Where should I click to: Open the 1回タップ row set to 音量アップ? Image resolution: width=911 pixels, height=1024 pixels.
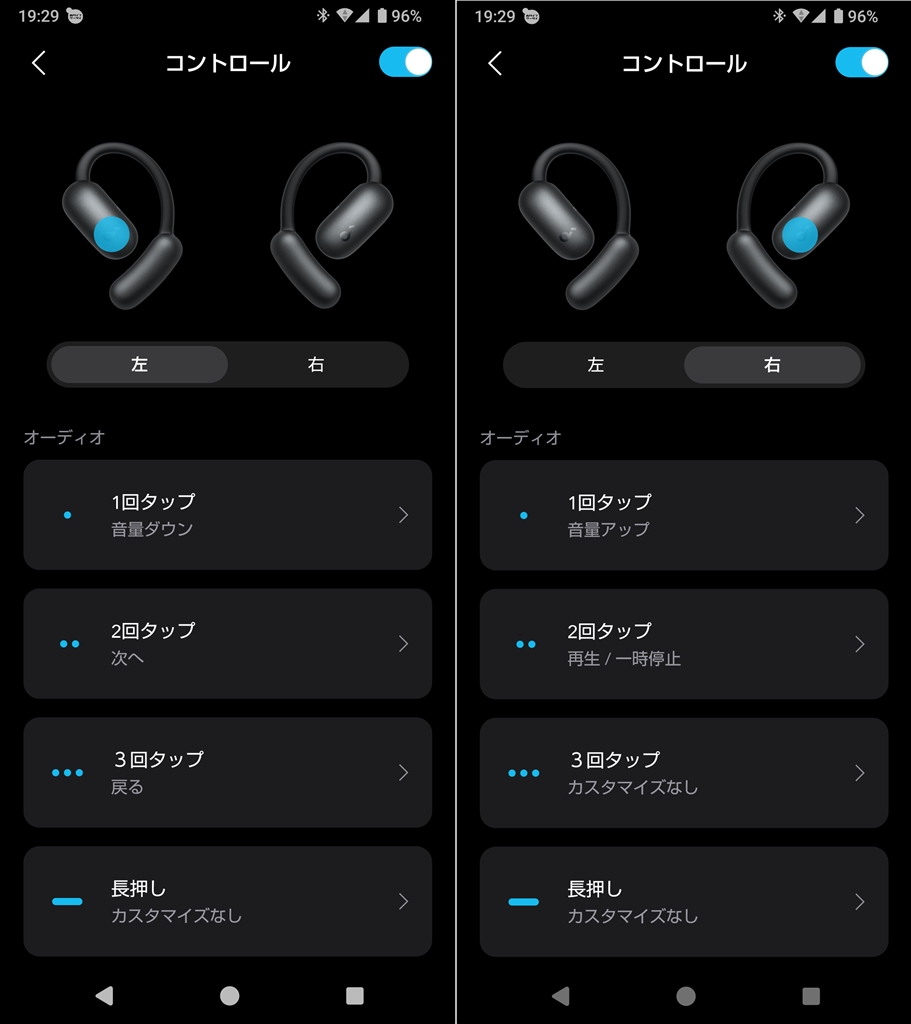tap(683, 515)
